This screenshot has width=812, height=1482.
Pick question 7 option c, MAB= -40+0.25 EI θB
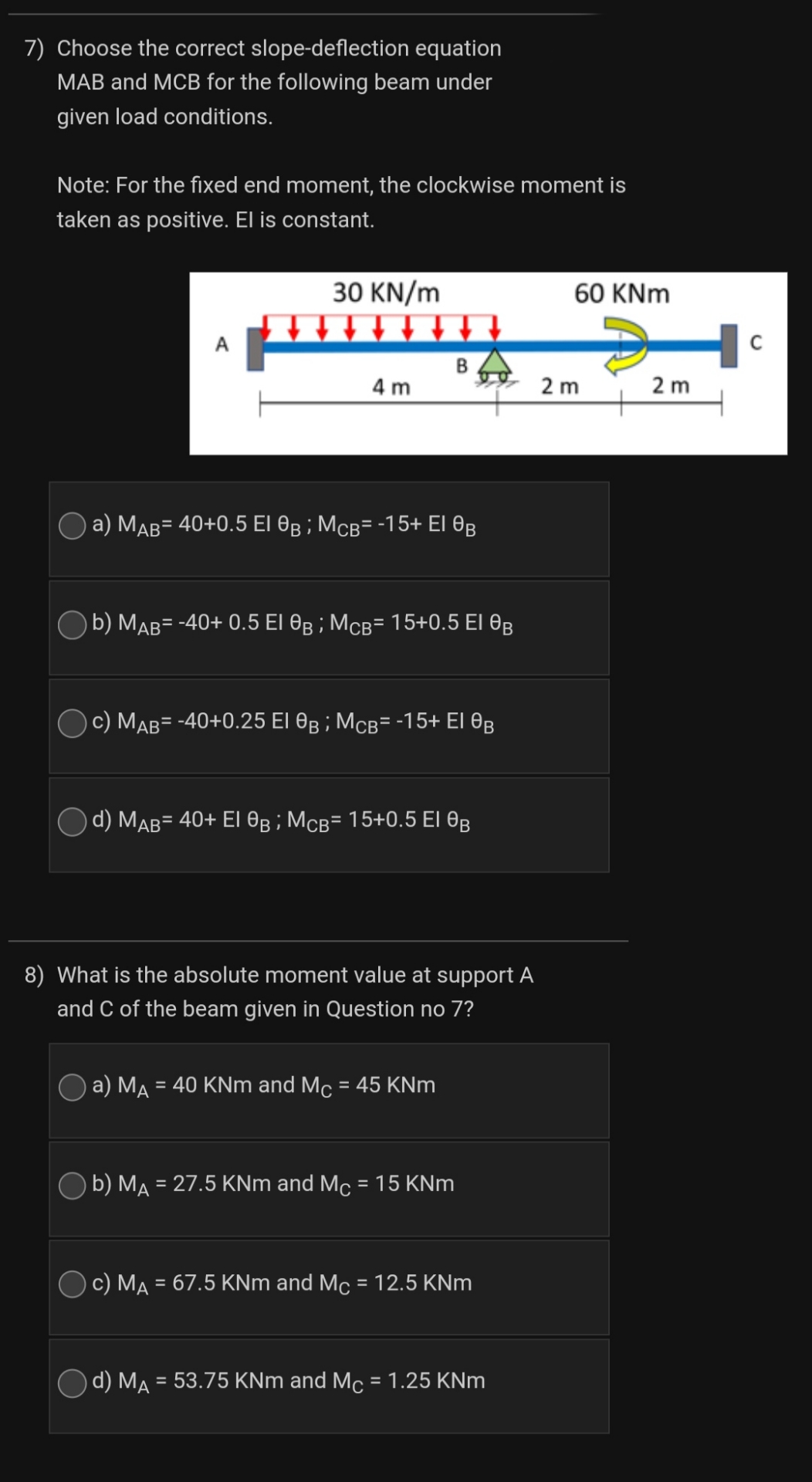[x=73, y=723]
